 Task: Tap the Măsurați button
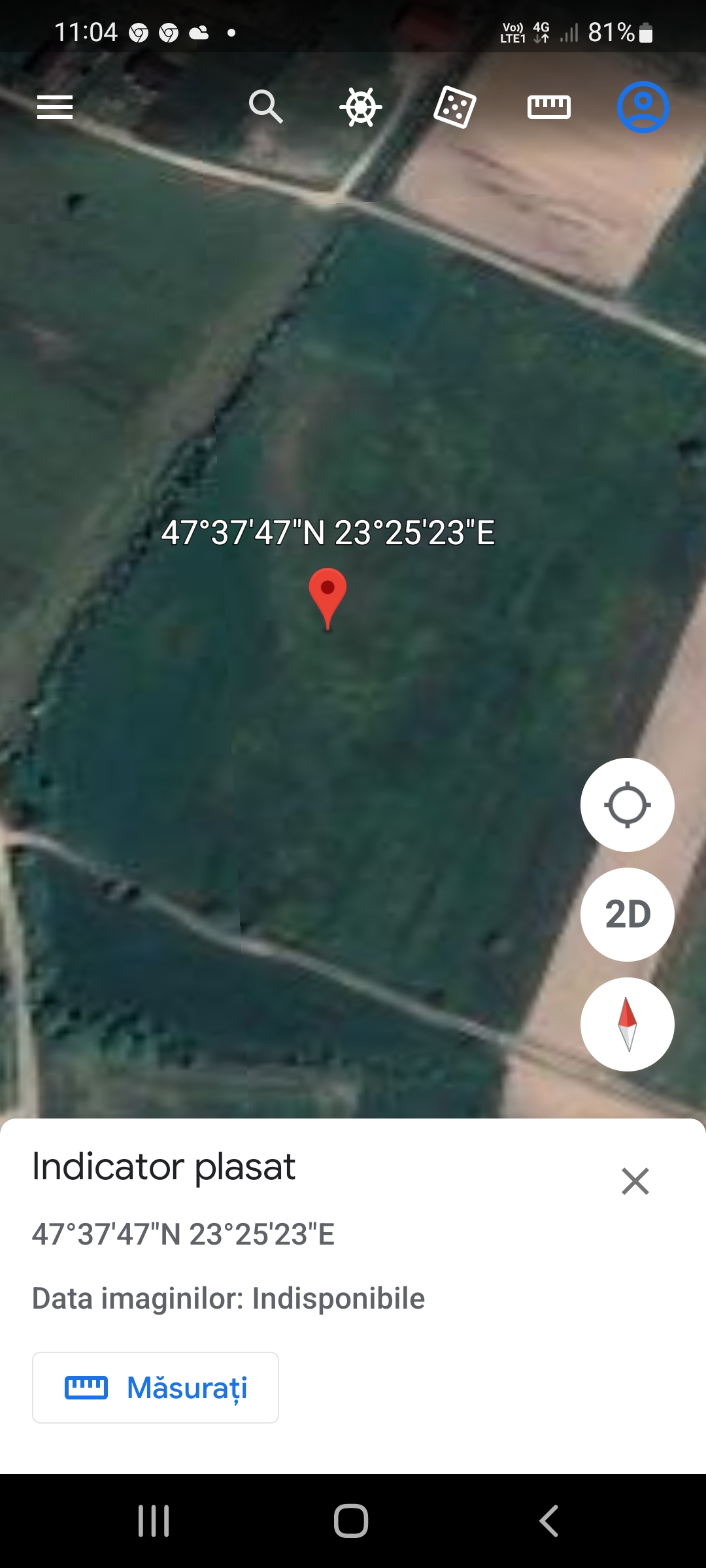(x=156, y=1388)
